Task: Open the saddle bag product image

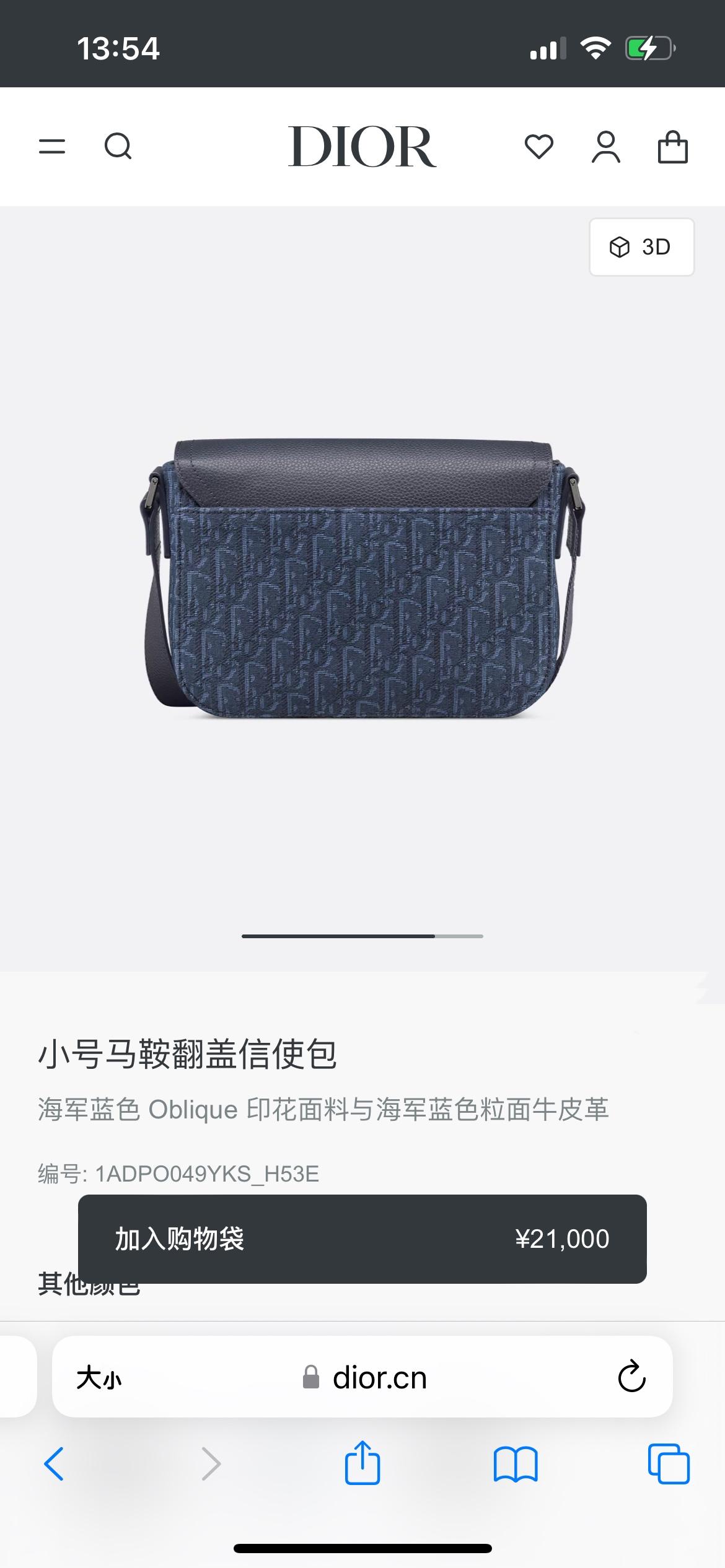Action: (362, 579)
